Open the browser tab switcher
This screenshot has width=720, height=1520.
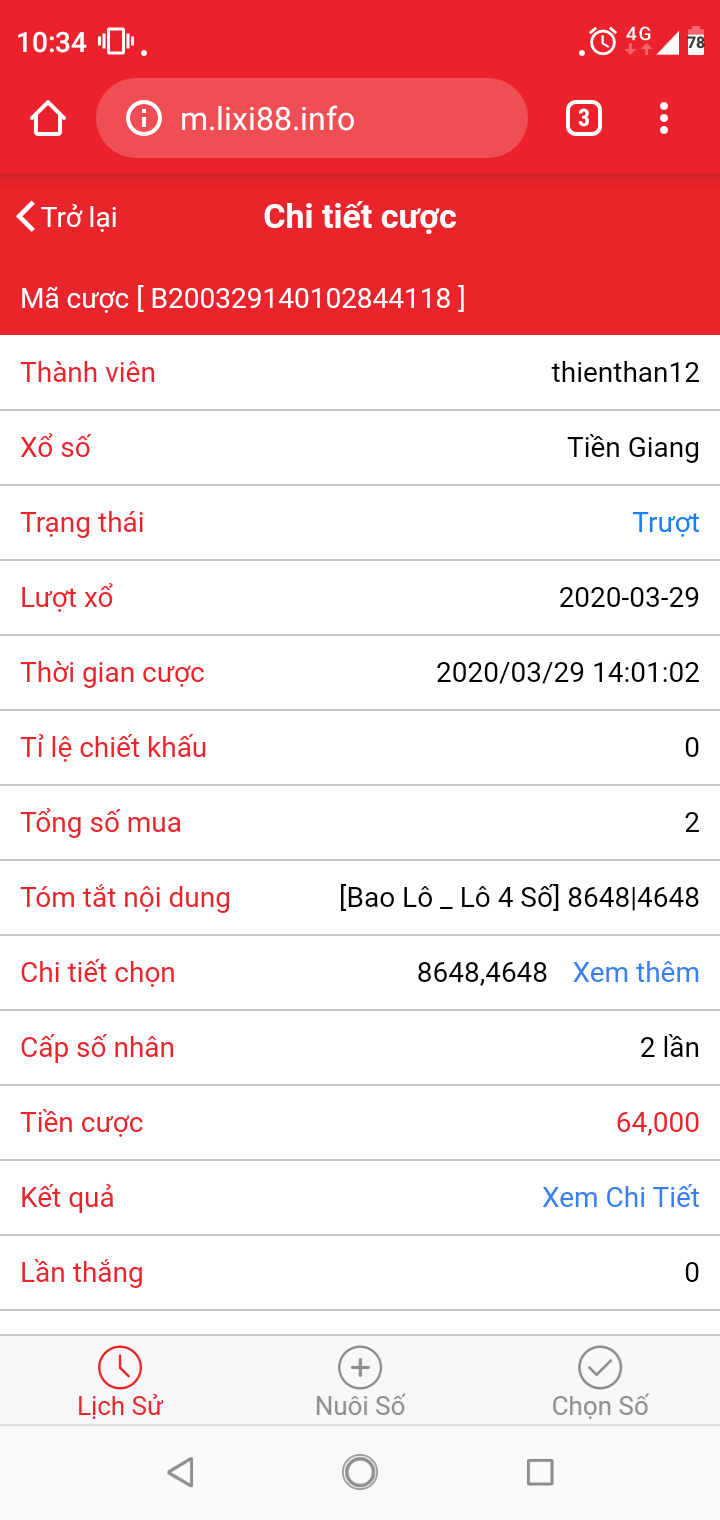tap(584, 119)
